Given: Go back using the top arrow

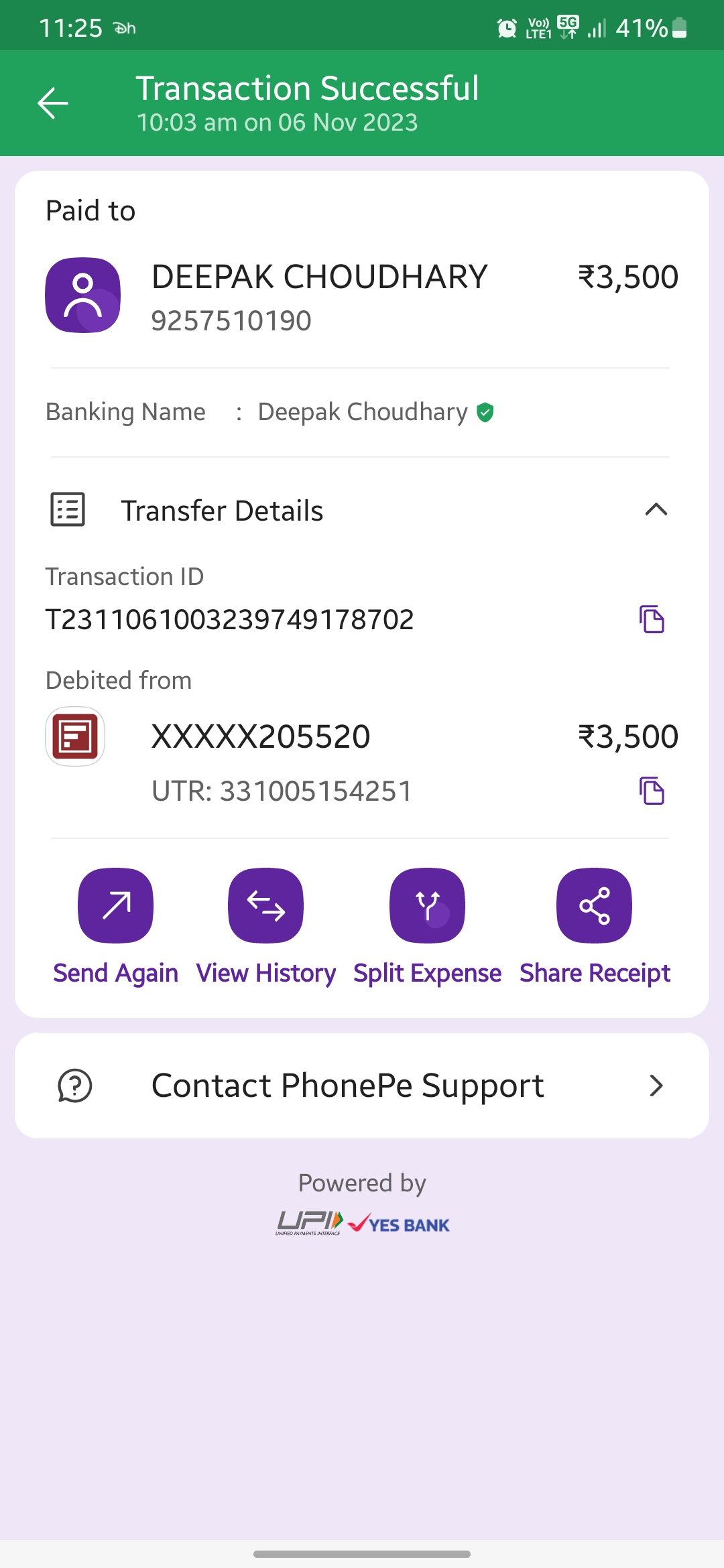Looking at the screenshot, I should point(53,103).
